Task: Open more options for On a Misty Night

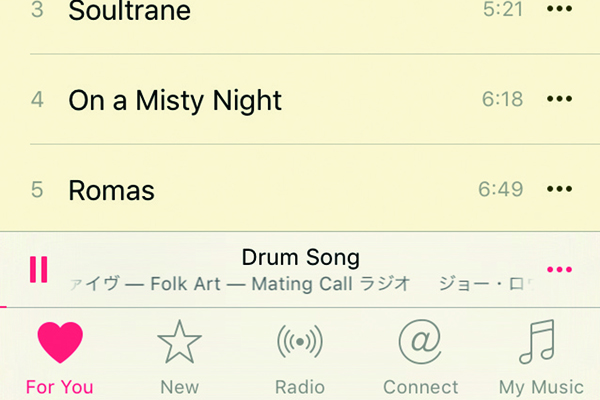Action: coord(560,100)
